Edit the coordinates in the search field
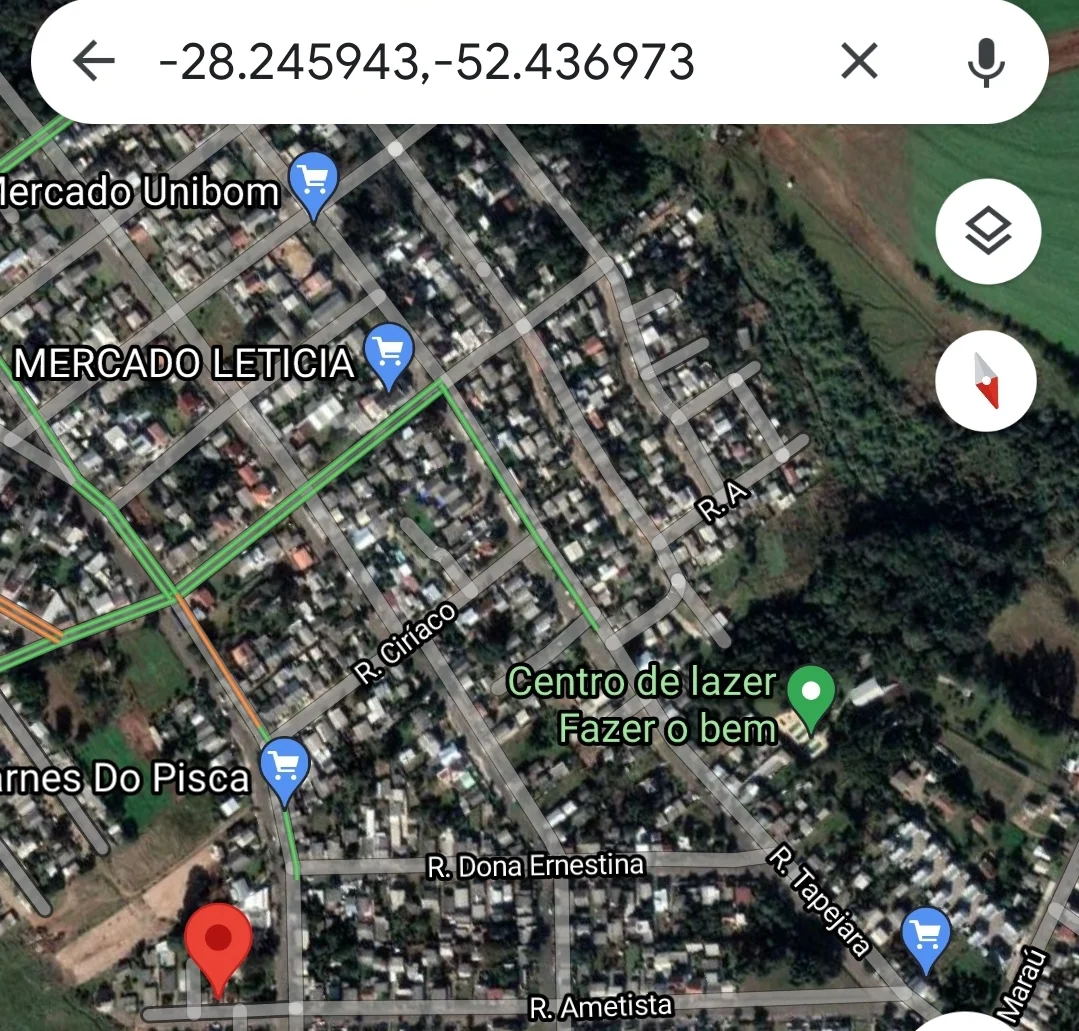Viewport: 1079px width, 1031px height. (x=427, y=62)
